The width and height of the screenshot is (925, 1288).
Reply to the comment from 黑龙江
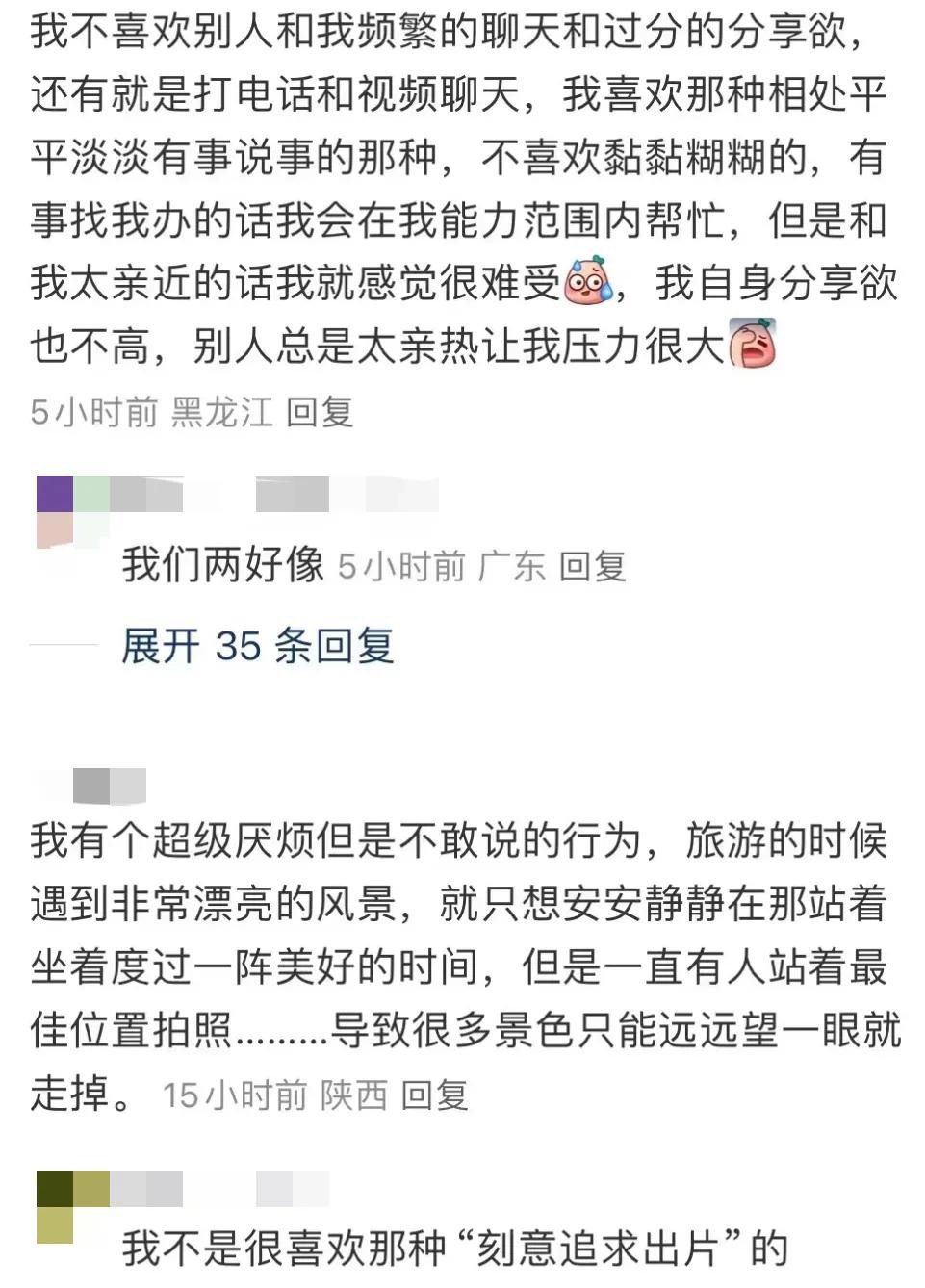point(320,412)
